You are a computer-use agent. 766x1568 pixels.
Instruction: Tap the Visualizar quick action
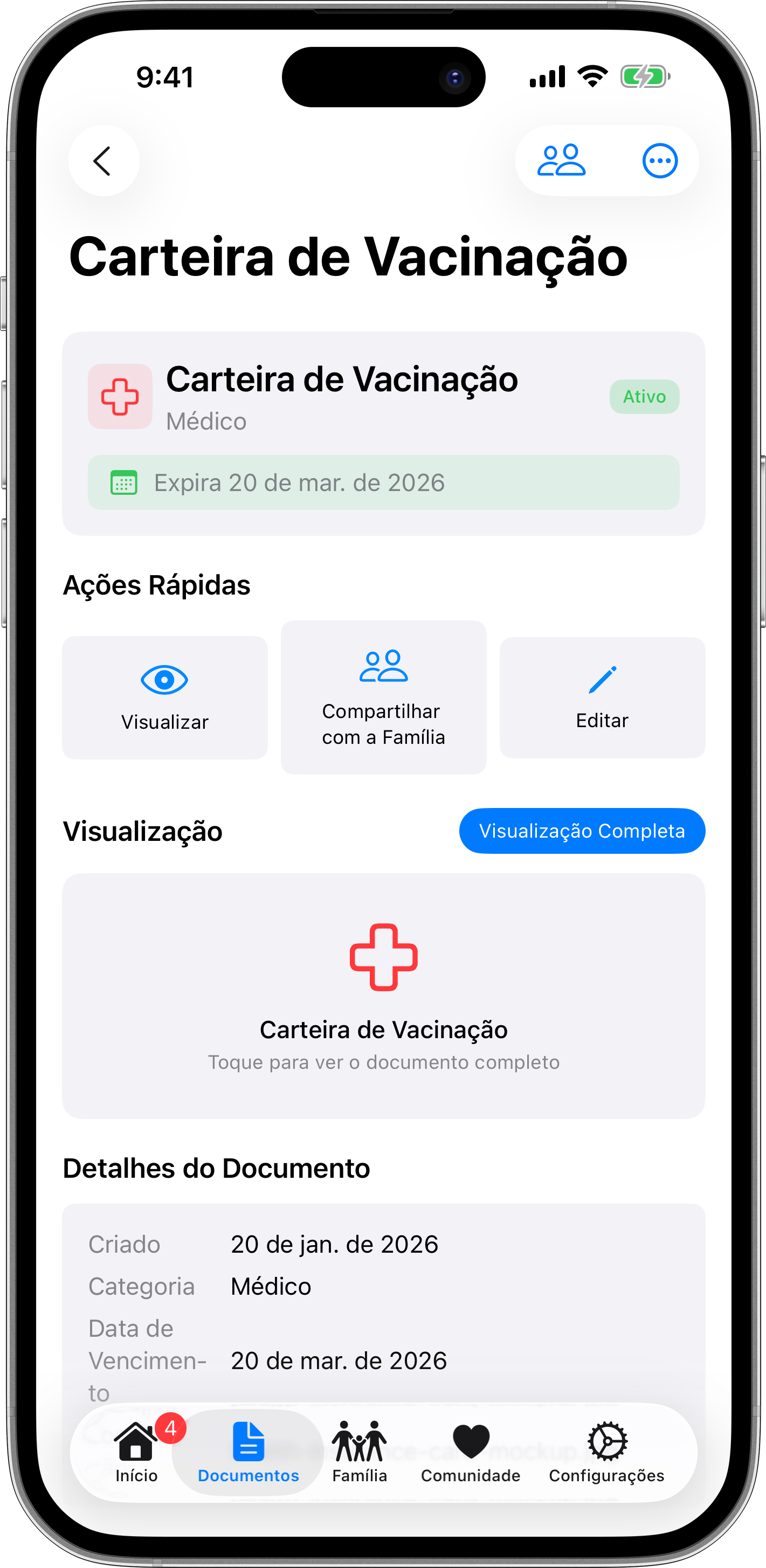(164, 697)
